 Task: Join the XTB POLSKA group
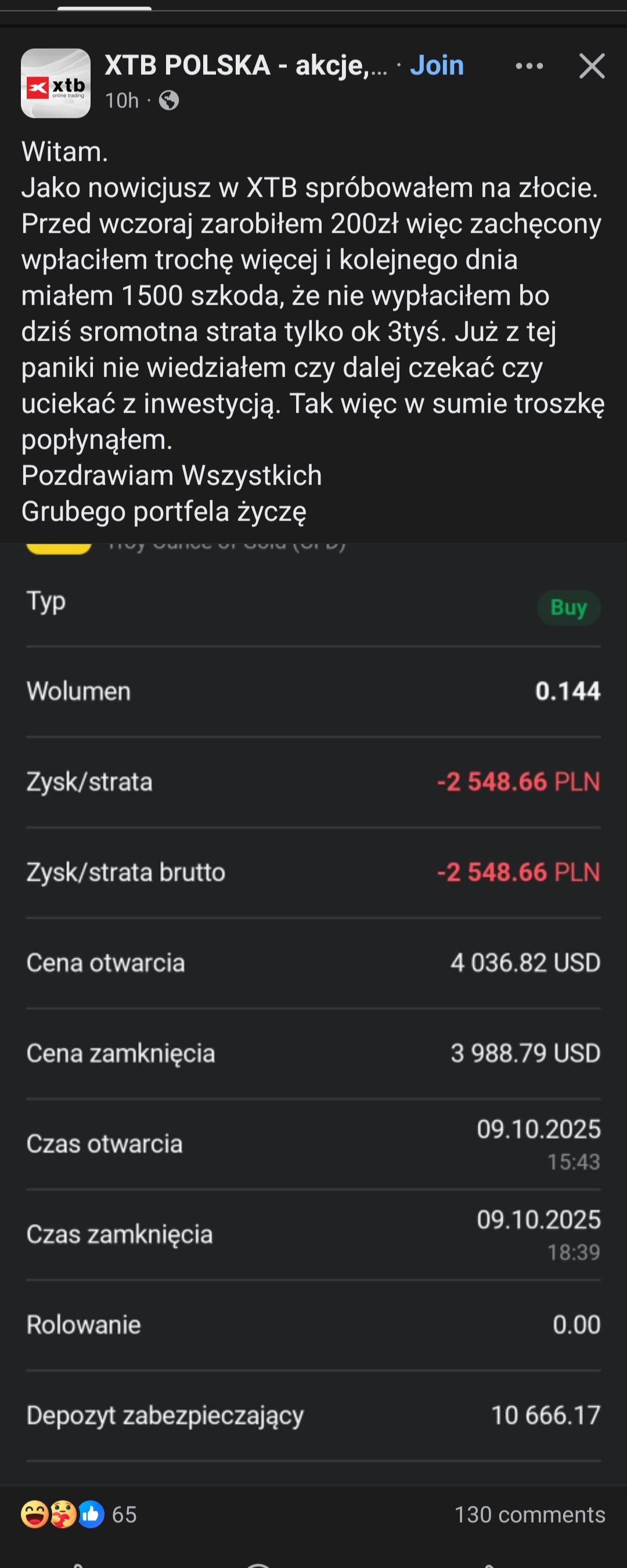(437, 66)
